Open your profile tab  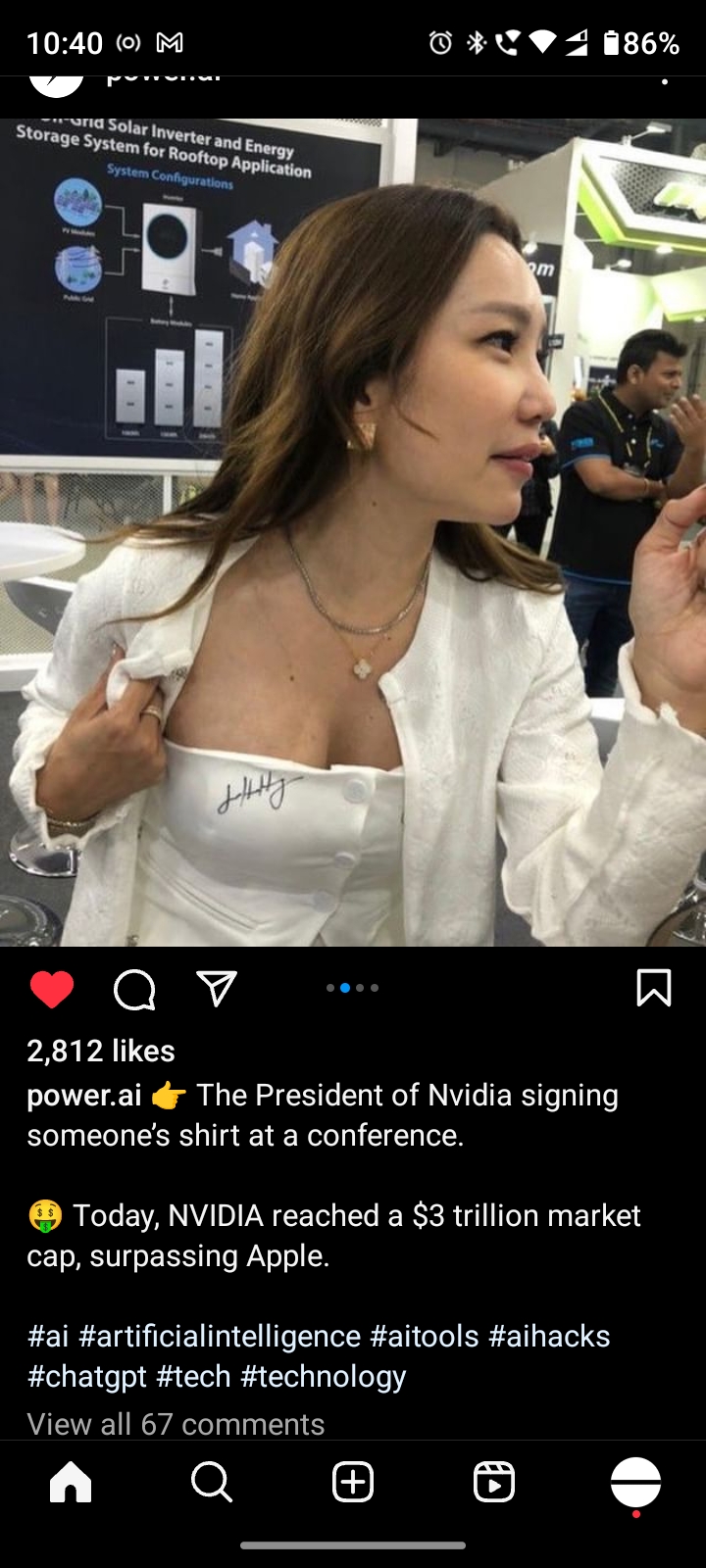pos(635,1482)
